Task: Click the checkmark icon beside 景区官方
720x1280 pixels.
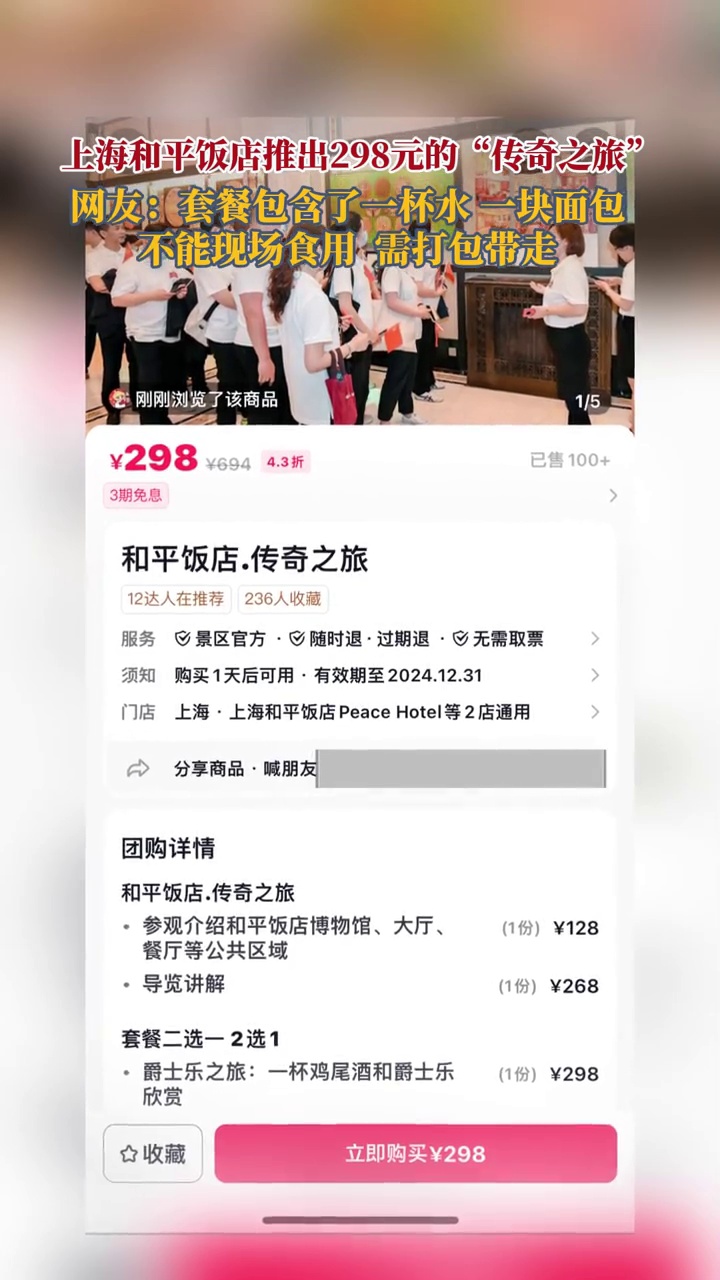Action: [181, 639]
